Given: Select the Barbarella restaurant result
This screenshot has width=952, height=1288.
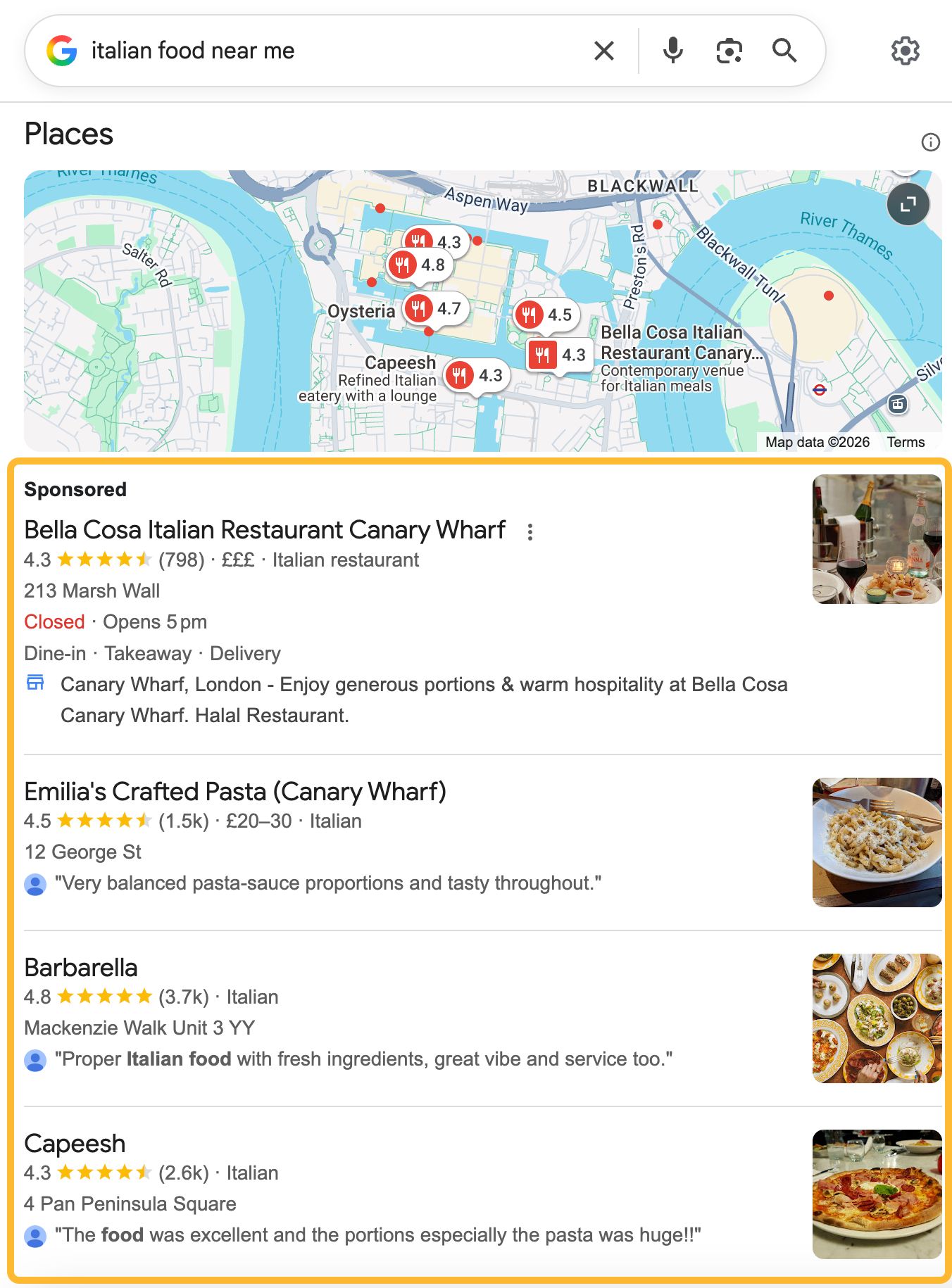Looking at the screenshot, I should point(81,968).
